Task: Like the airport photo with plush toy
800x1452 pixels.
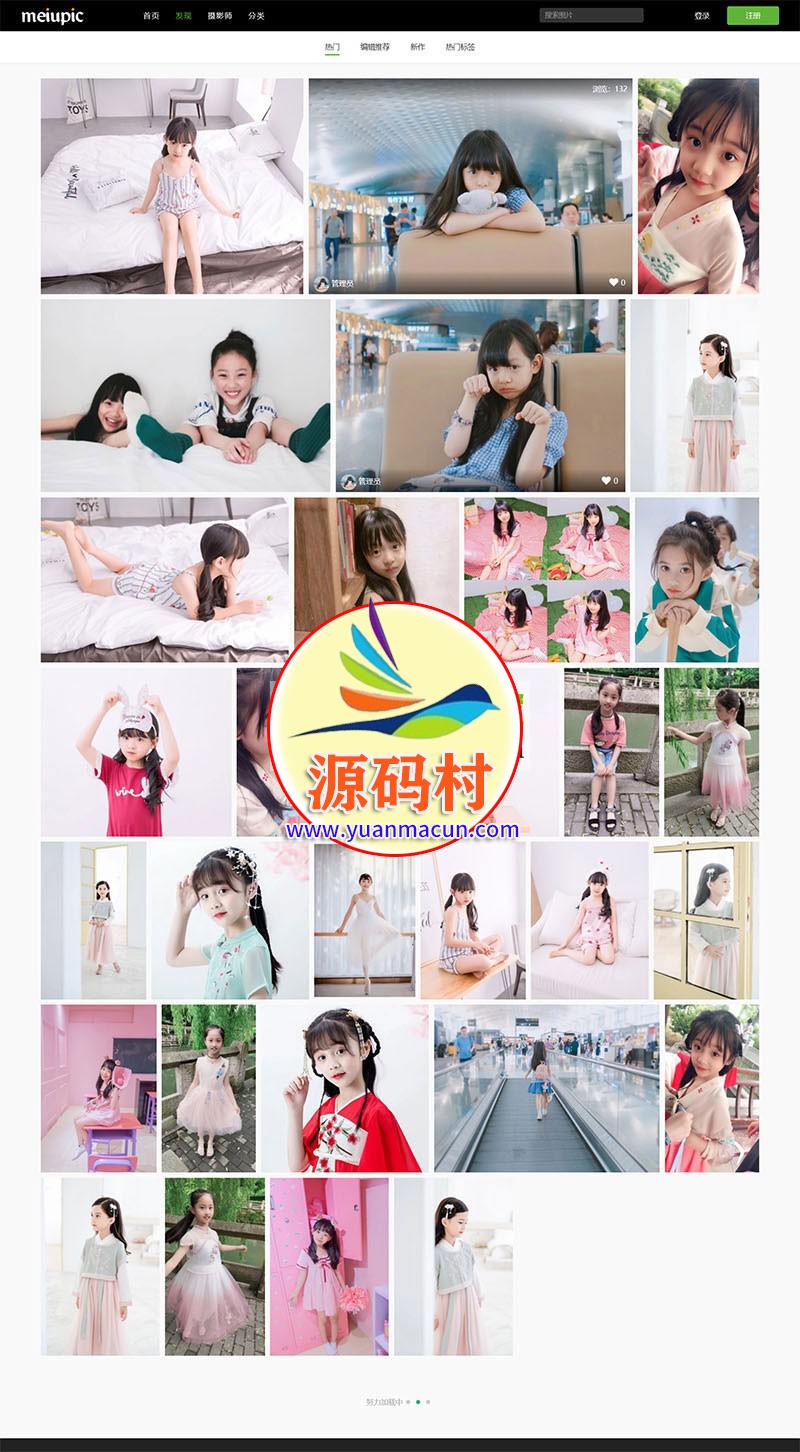Action: coord(614,283)
